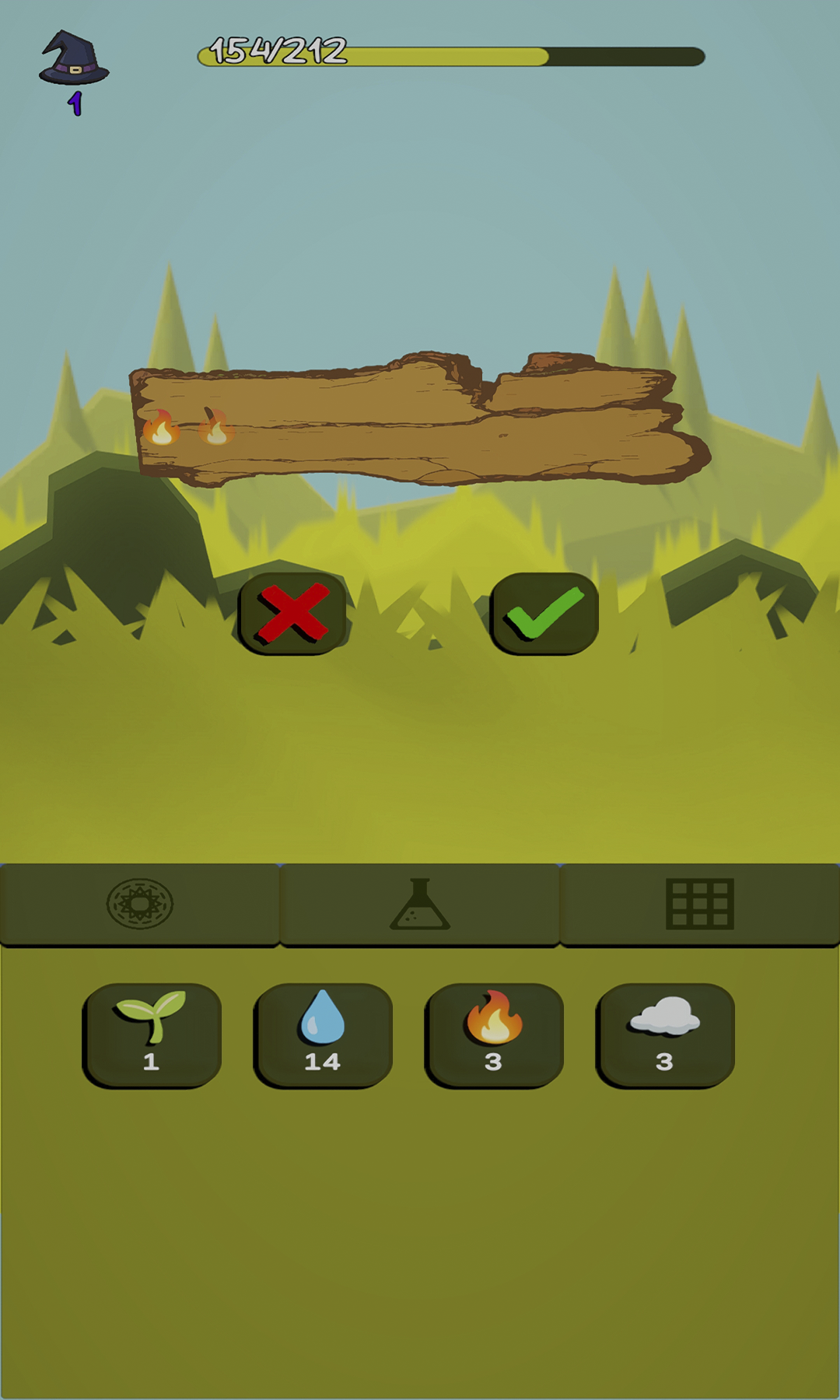Image resolution: width=840 pixels, height=1400 pixels.
Task: Select the cloud element
Action: pos(665,1035)
